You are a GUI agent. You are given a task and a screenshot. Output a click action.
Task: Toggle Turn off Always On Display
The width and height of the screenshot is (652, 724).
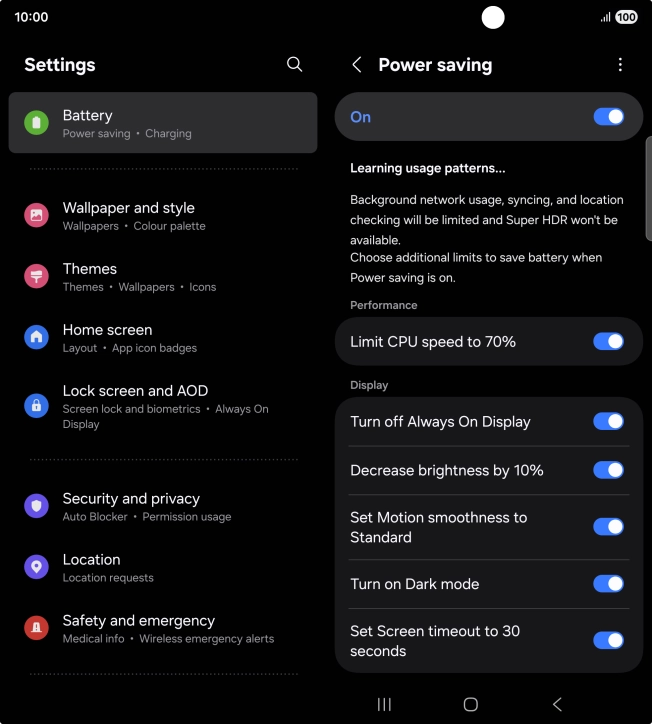click(x=608, y=422)
